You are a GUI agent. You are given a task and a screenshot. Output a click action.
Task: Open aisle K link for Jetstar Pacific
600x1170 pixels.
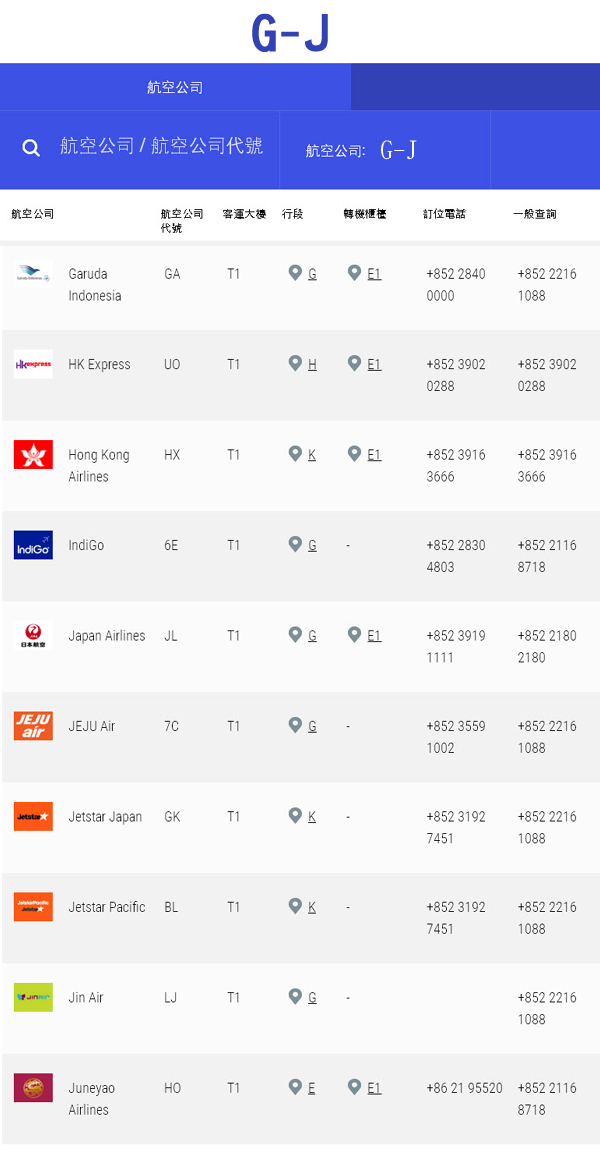click(x=312, y=907)
